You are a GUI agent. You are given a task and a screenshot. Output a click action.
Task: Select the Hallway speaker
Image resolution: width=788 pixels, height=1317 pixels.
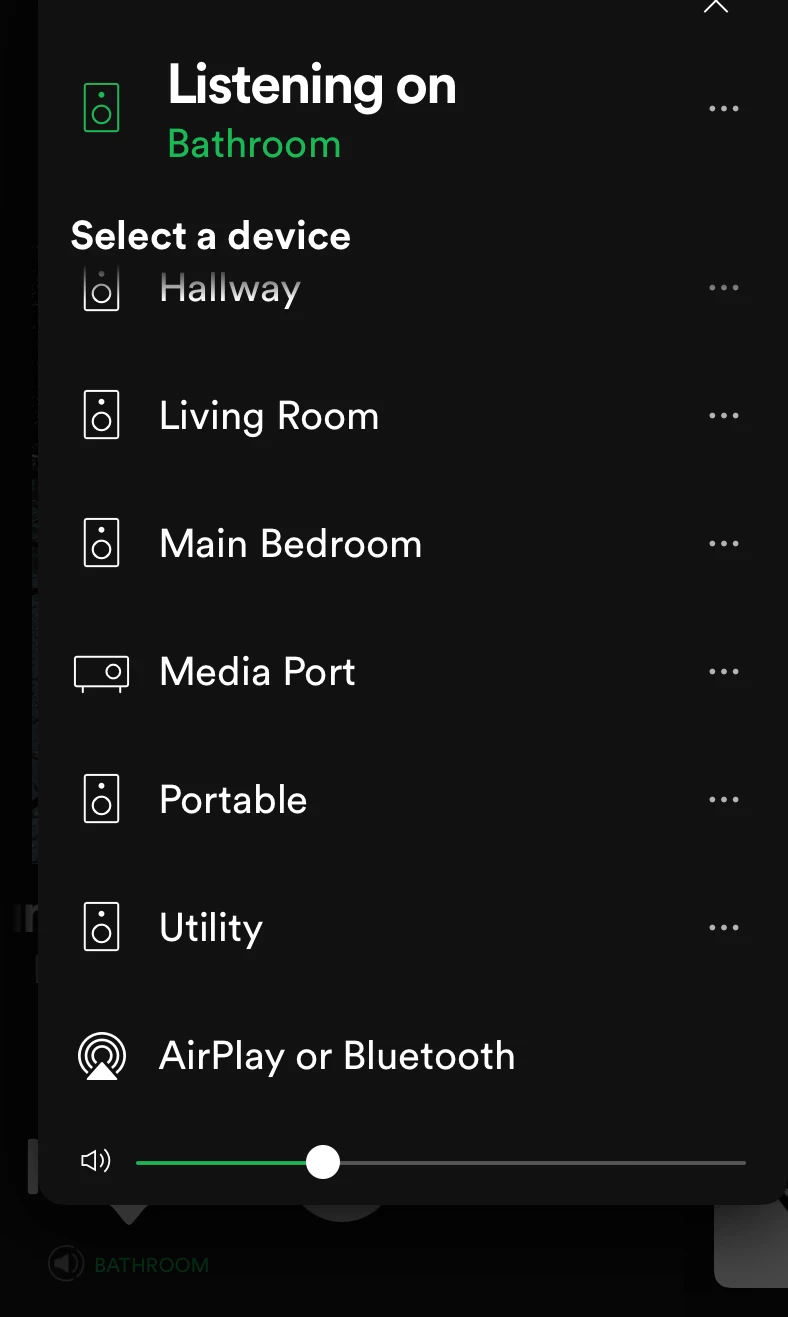coord(230,290)
